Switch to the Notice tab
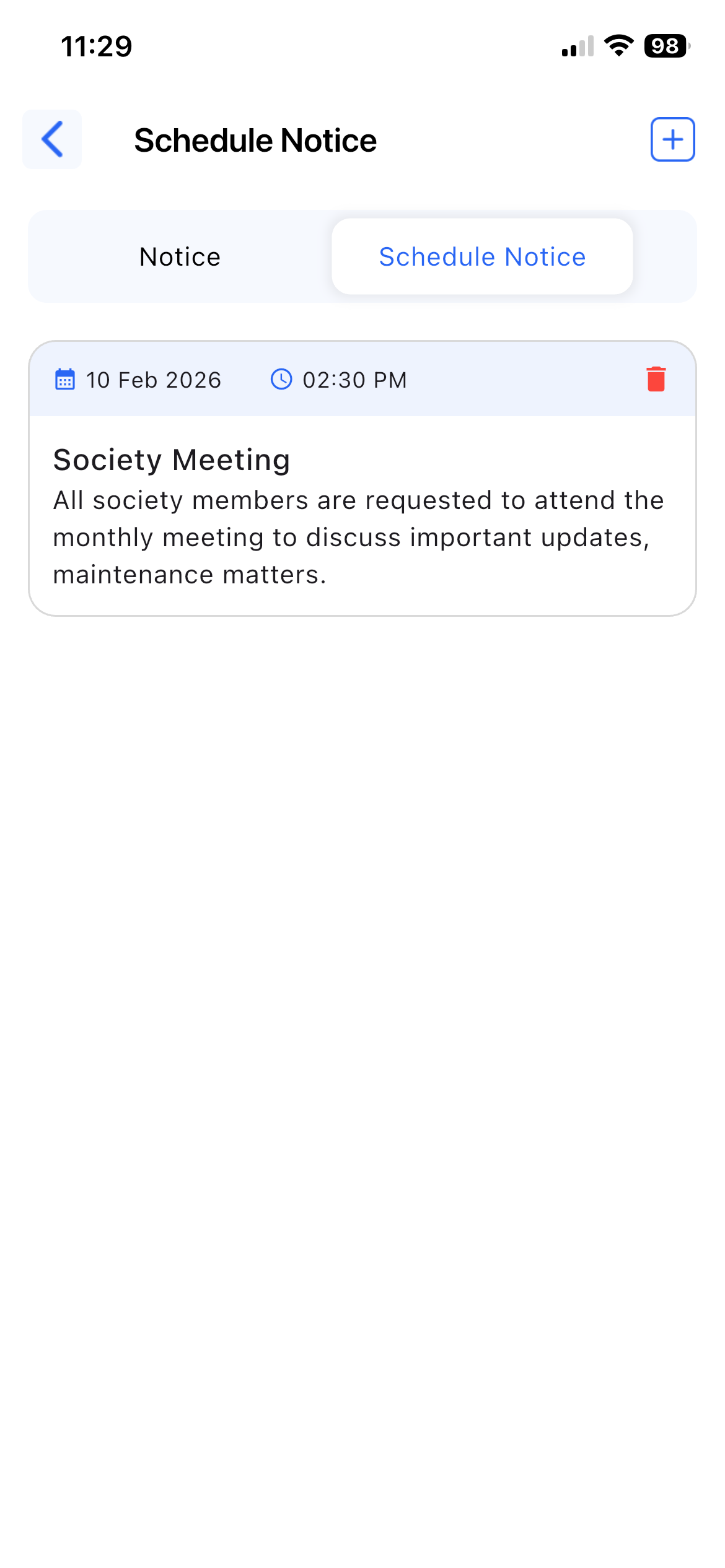725x1568 pixels. pyautogui.click(x=180, y=257)
